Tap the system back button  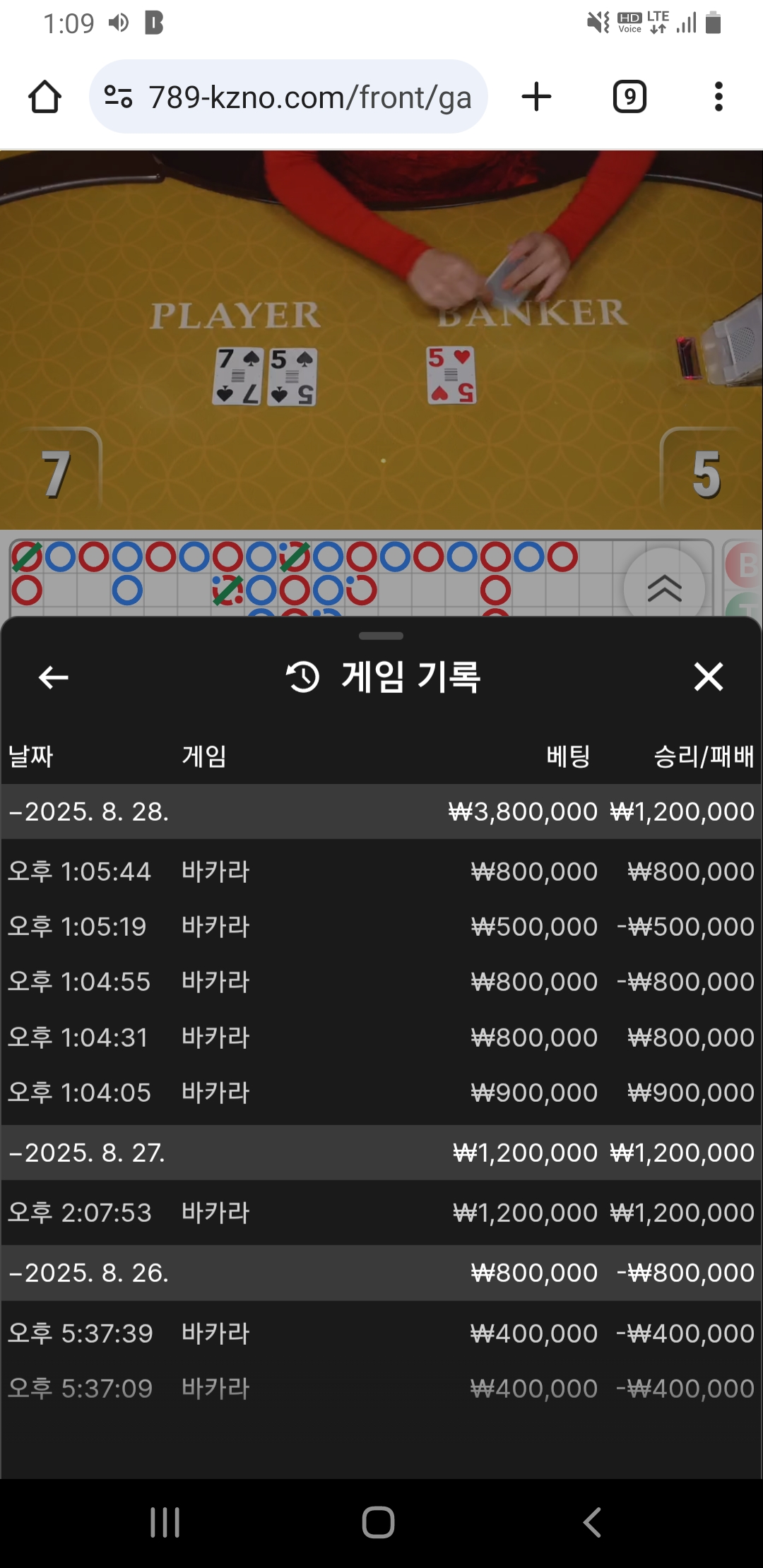592,1522
